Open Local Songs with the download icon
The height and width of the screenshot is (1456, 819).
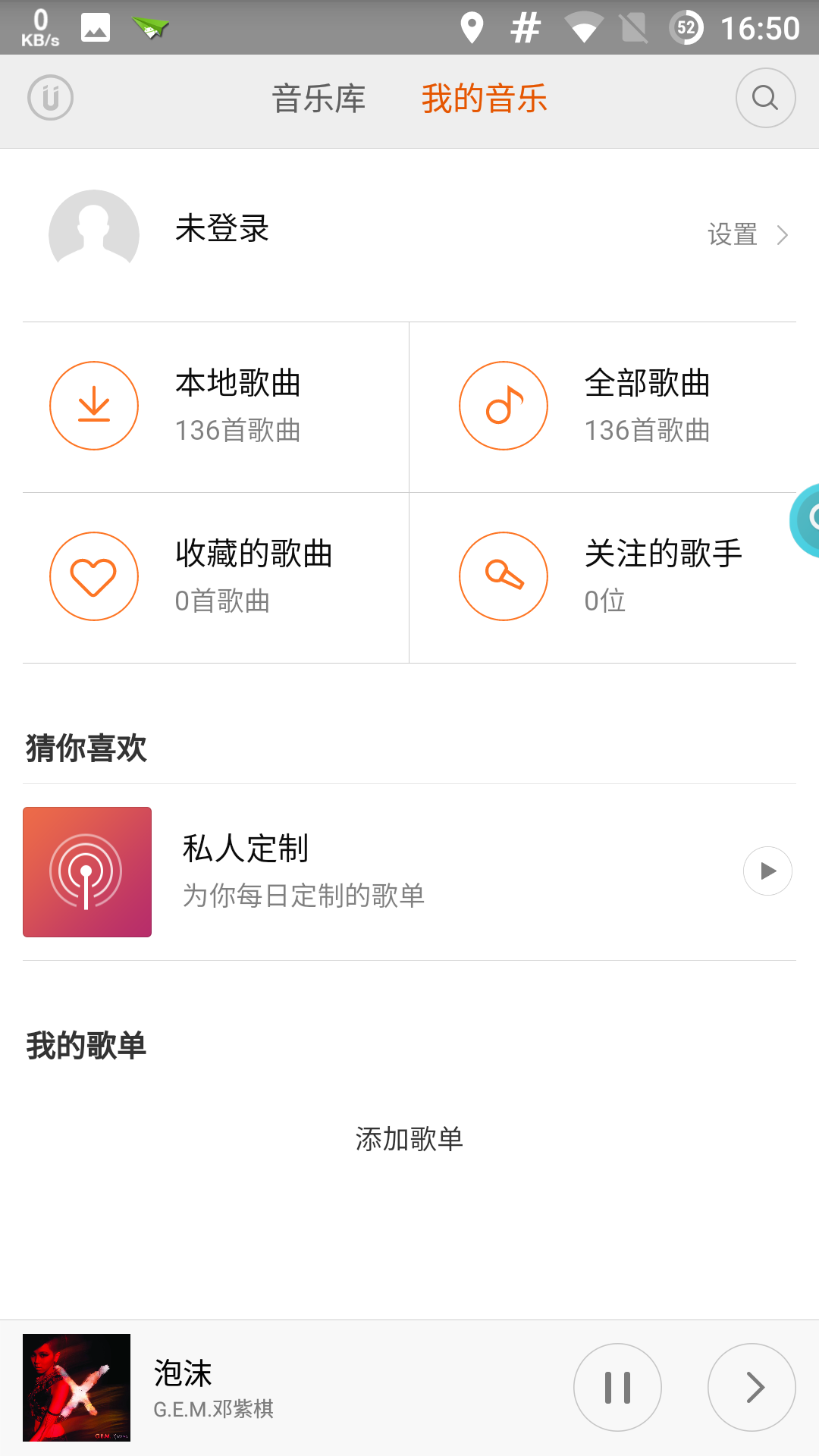coord(93,405)
